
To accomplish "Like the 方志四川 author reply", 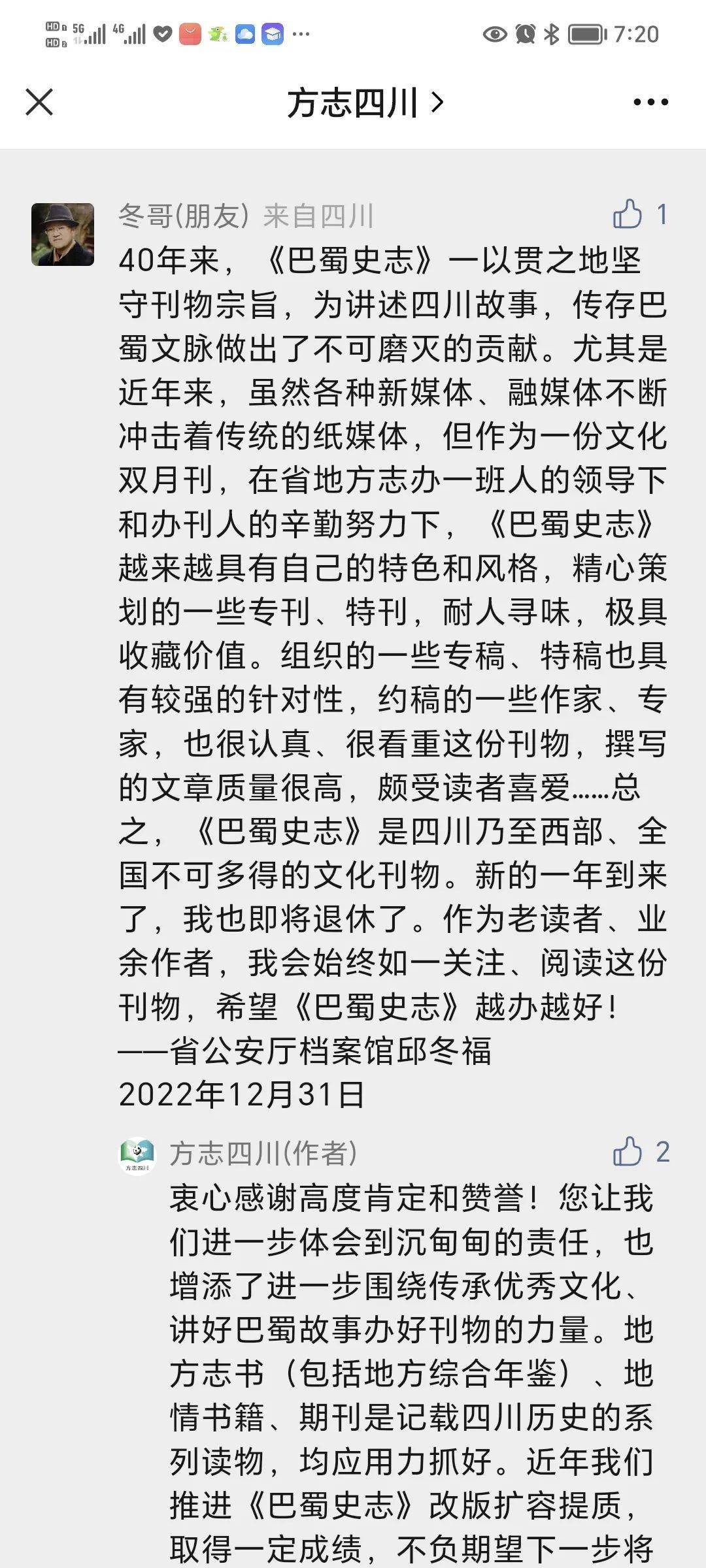I will pos(628,1152).
